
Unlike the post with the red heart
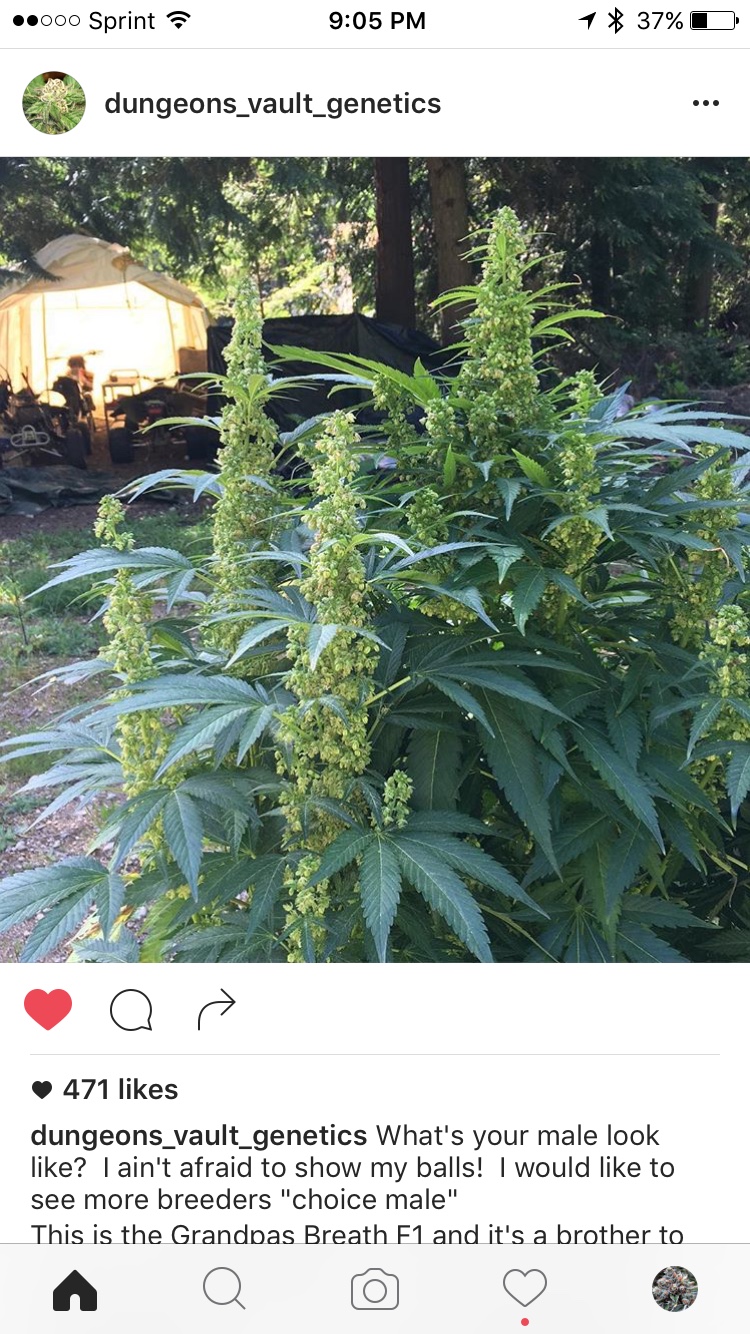click(x=48, y=1009)
